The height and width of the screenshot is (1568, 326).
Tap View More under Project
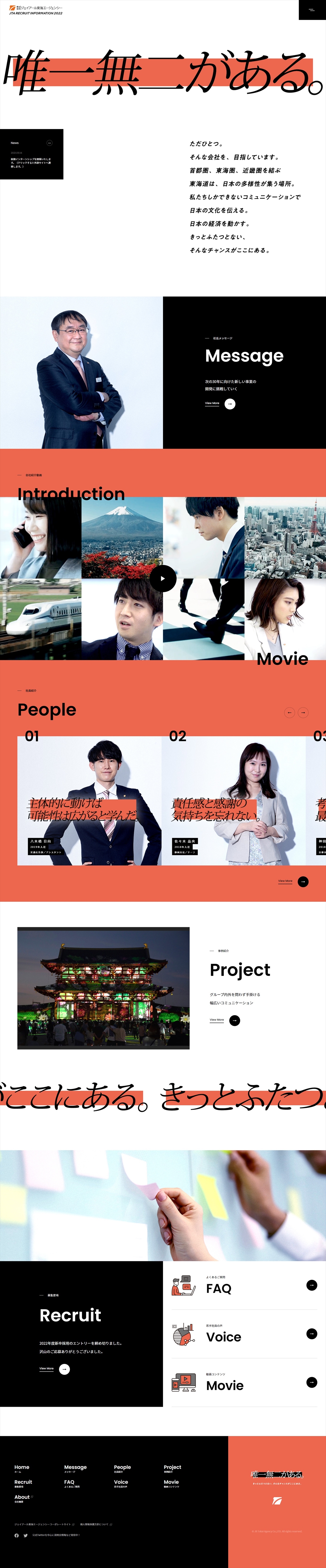pyautogui.click(x=234, y=1020)
